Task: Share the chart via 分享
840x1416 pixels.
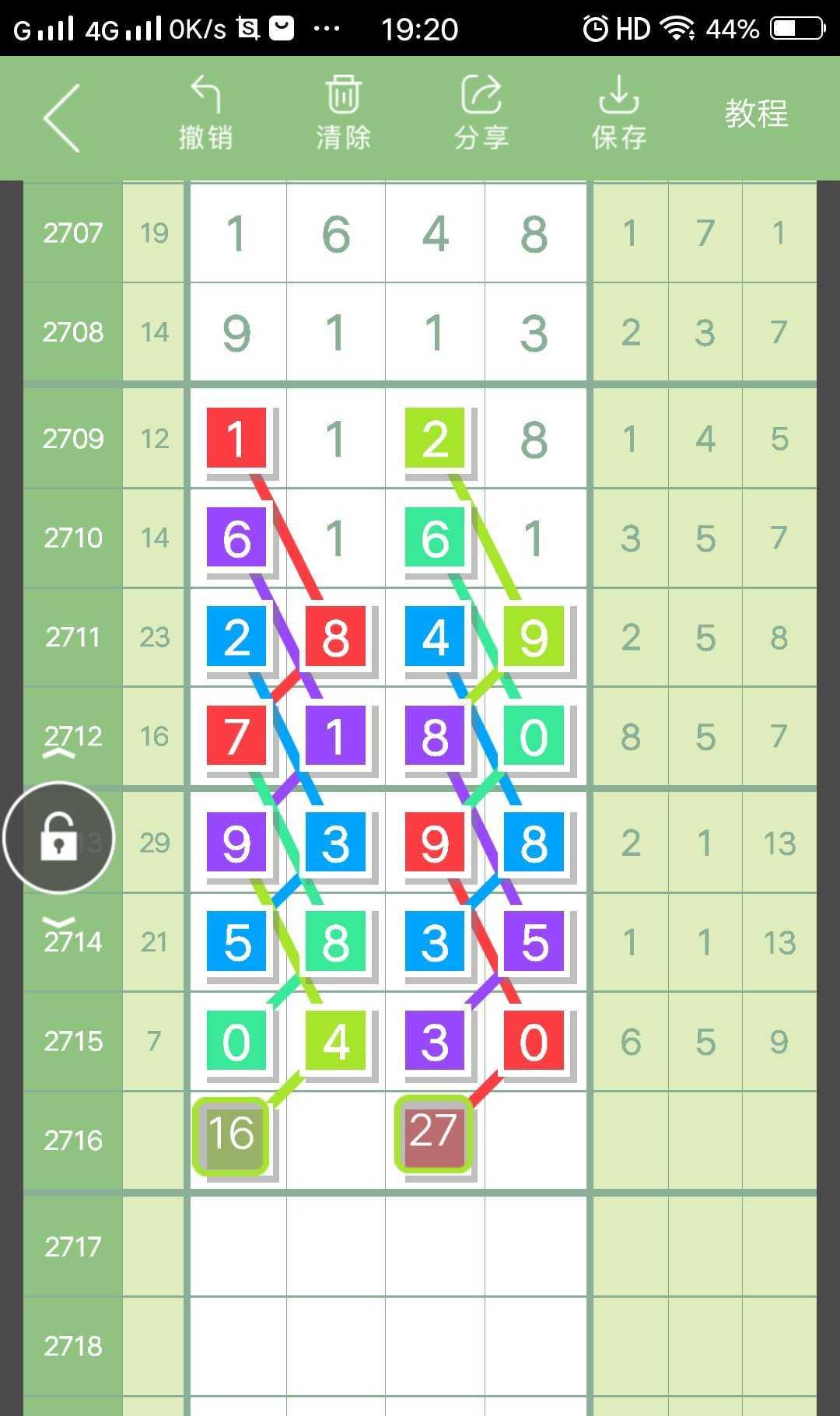Action: click(x=481, y=114)
